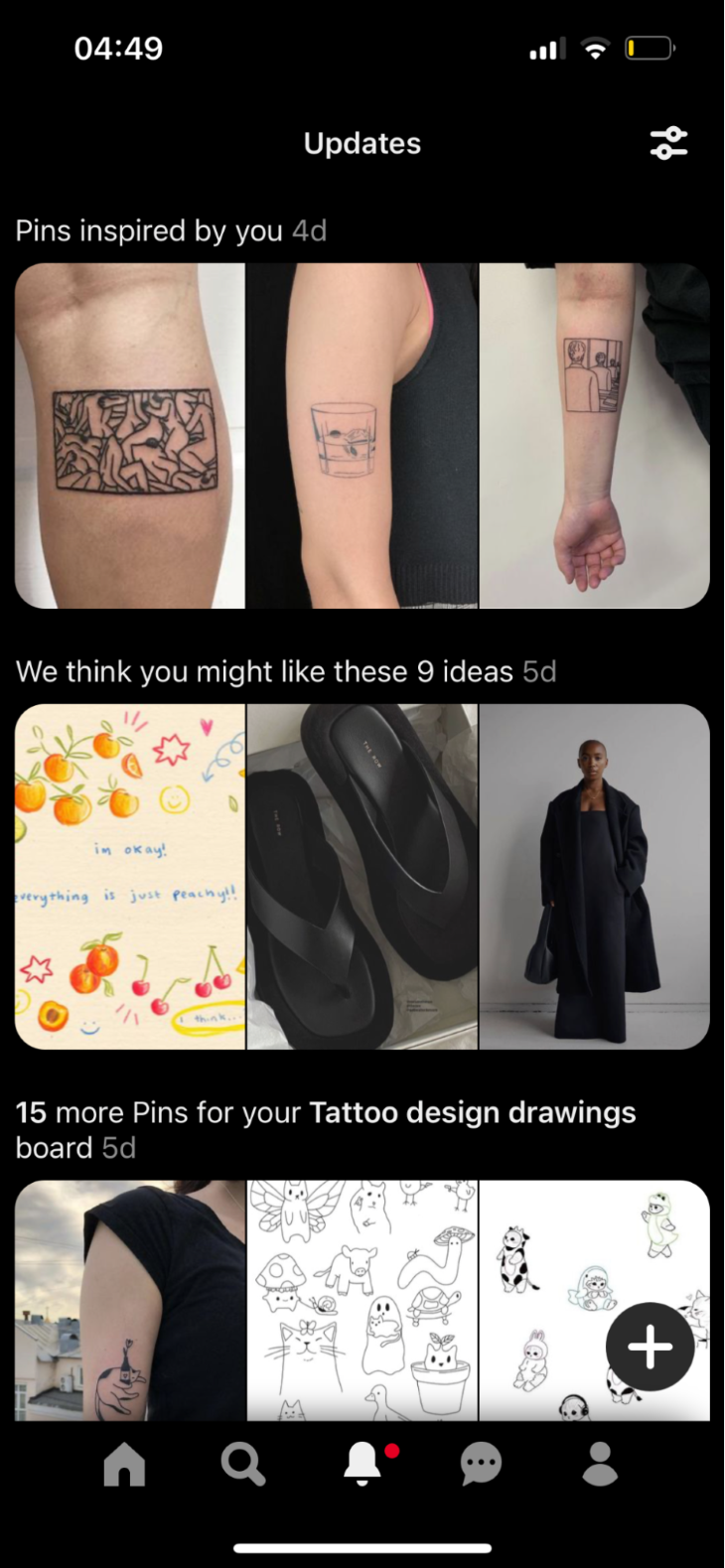Select the notifications bell tab
725x1568 pixels.
(x=362, y=1464)
